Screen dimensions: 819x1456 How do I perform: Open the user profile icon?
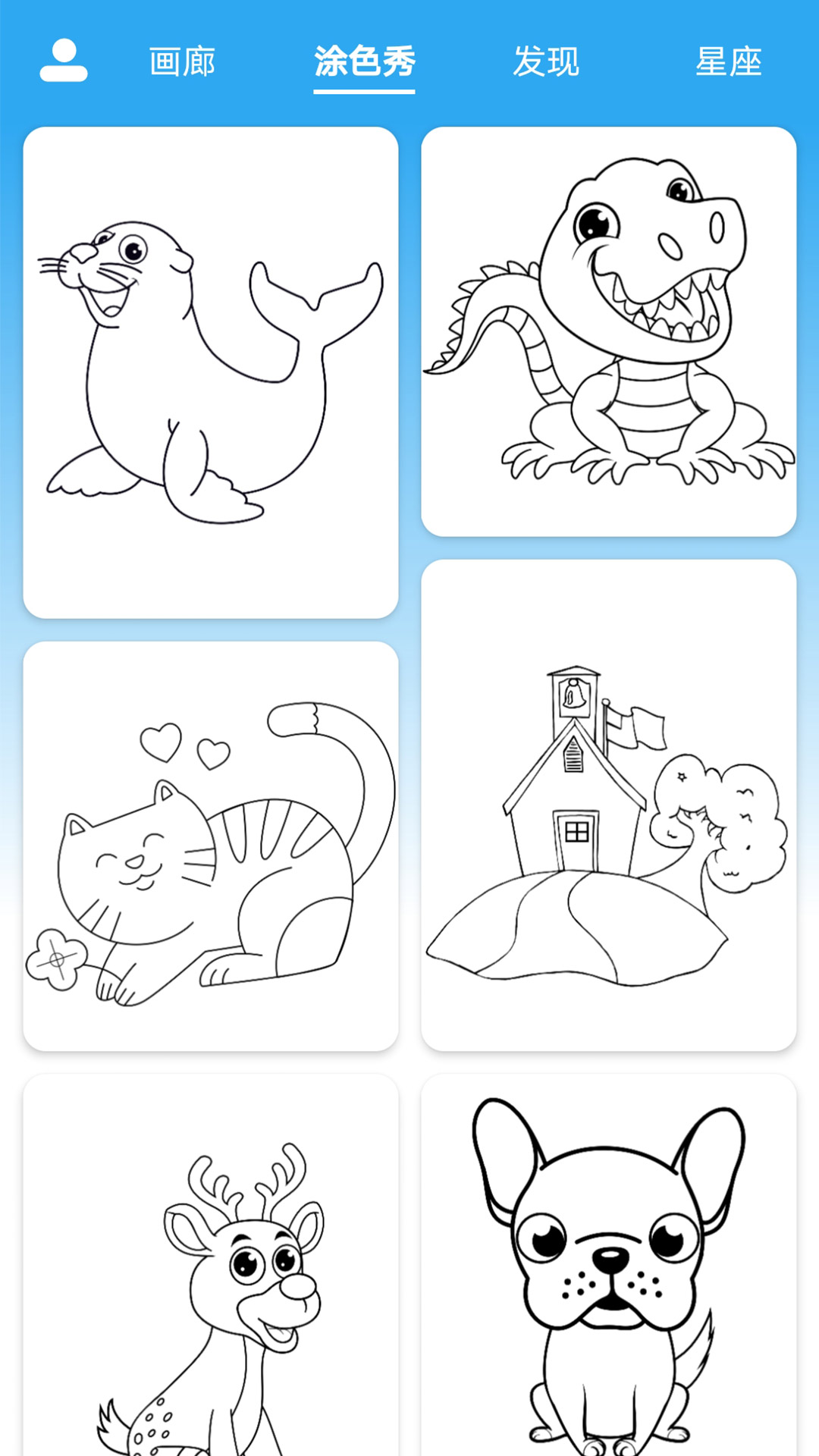coord(64,61)
